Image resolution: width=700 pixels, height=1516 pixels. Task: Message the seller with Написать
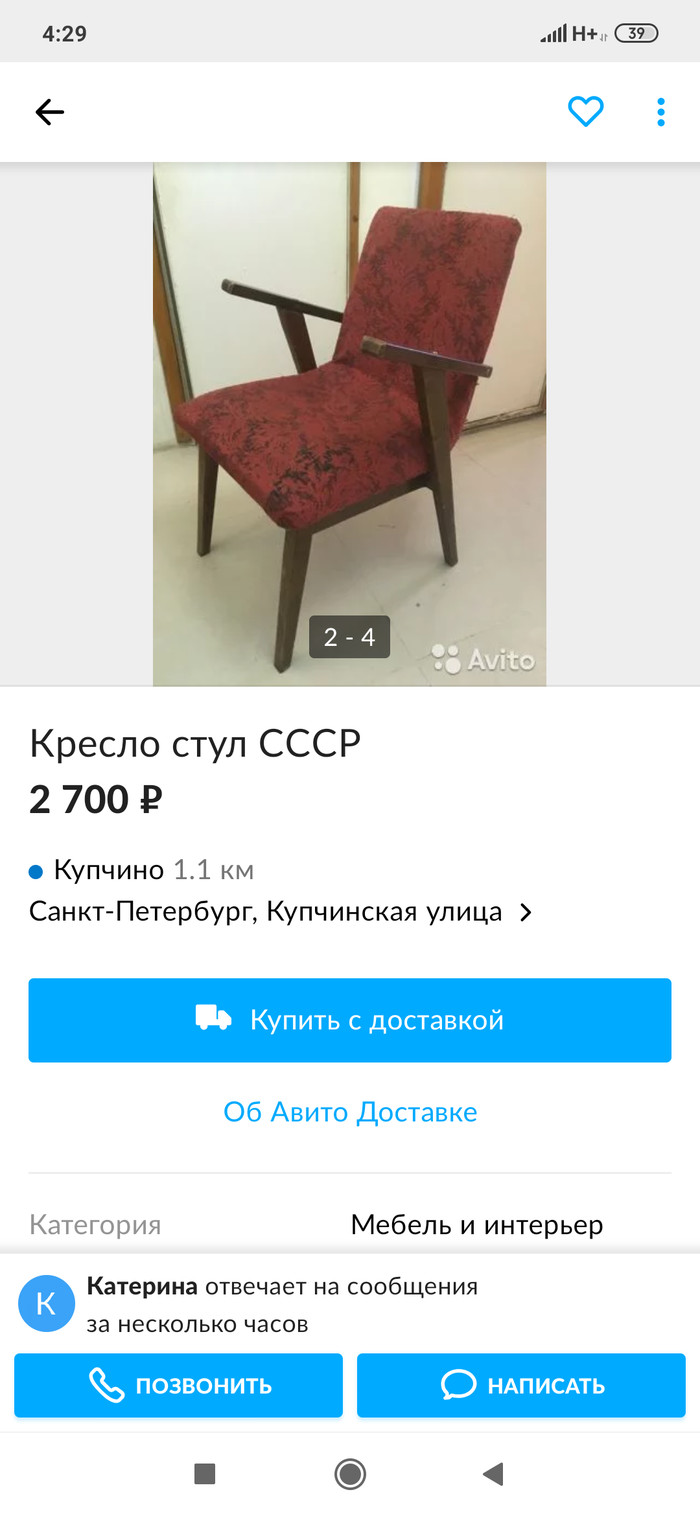tap(521, 1385)
